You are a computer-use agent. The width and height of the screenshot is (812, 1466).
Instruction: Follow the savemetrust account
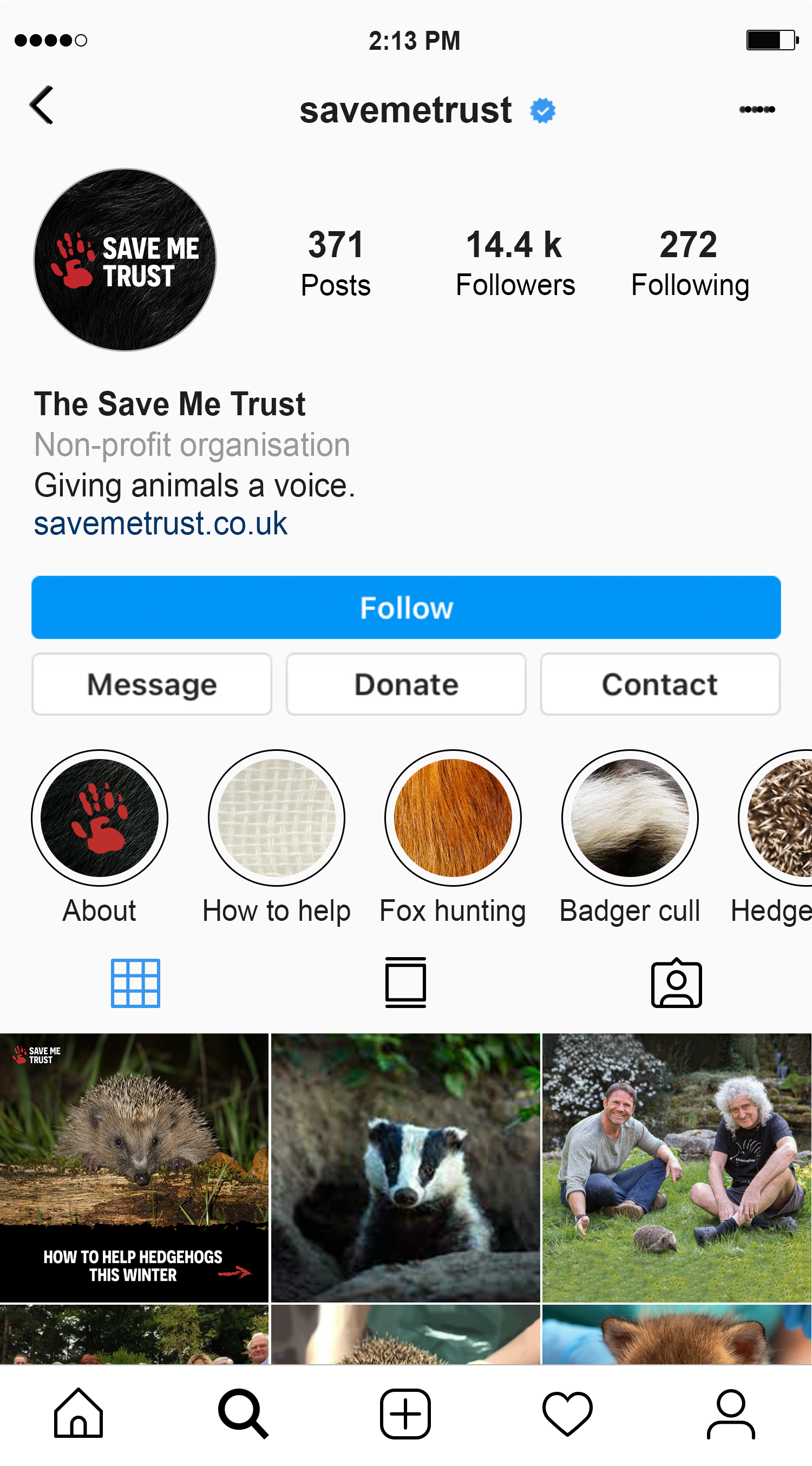pos(405,607)
